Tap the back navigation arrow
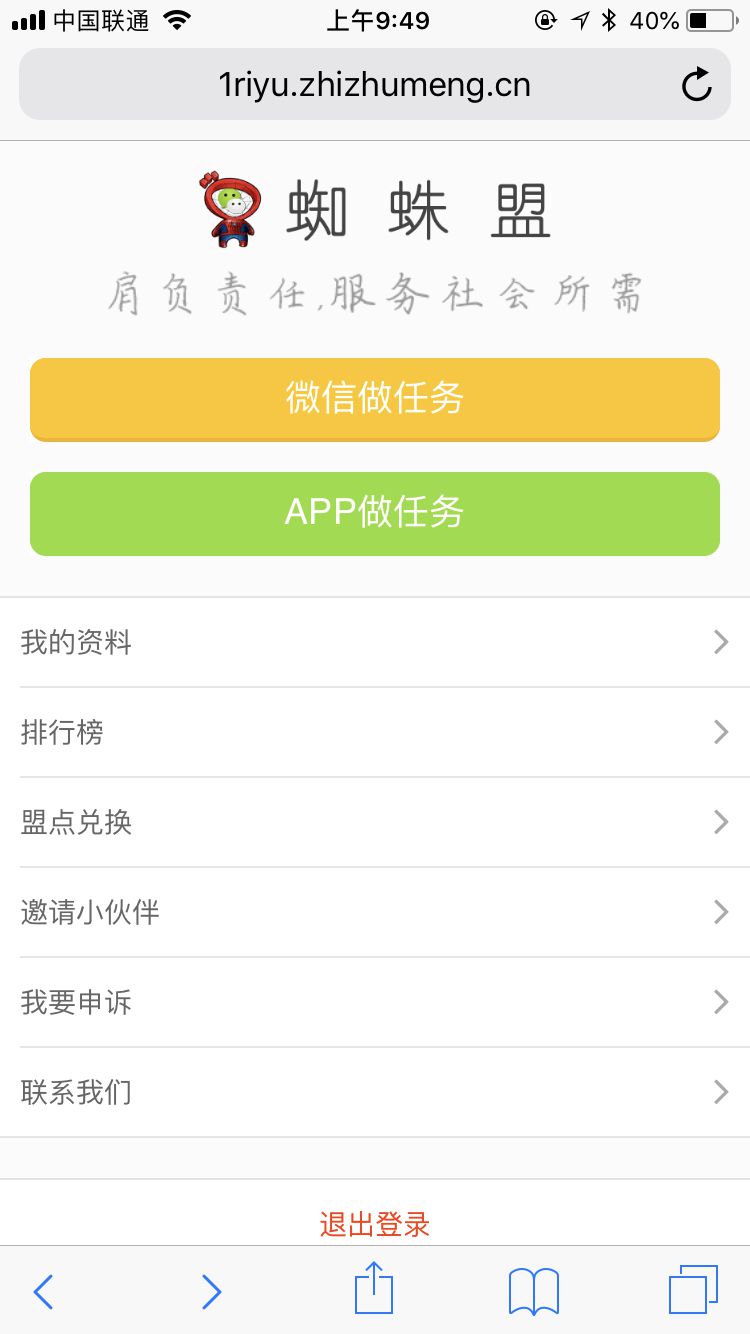 click(x=43, y=1292)
